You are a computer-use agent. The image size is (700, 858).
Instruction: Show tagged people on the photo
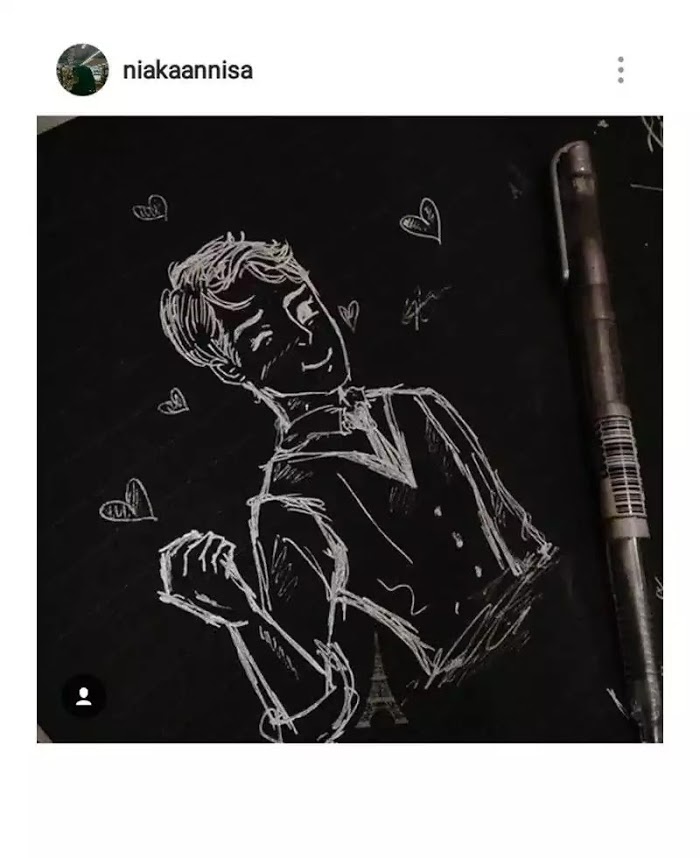coord(84,696)
